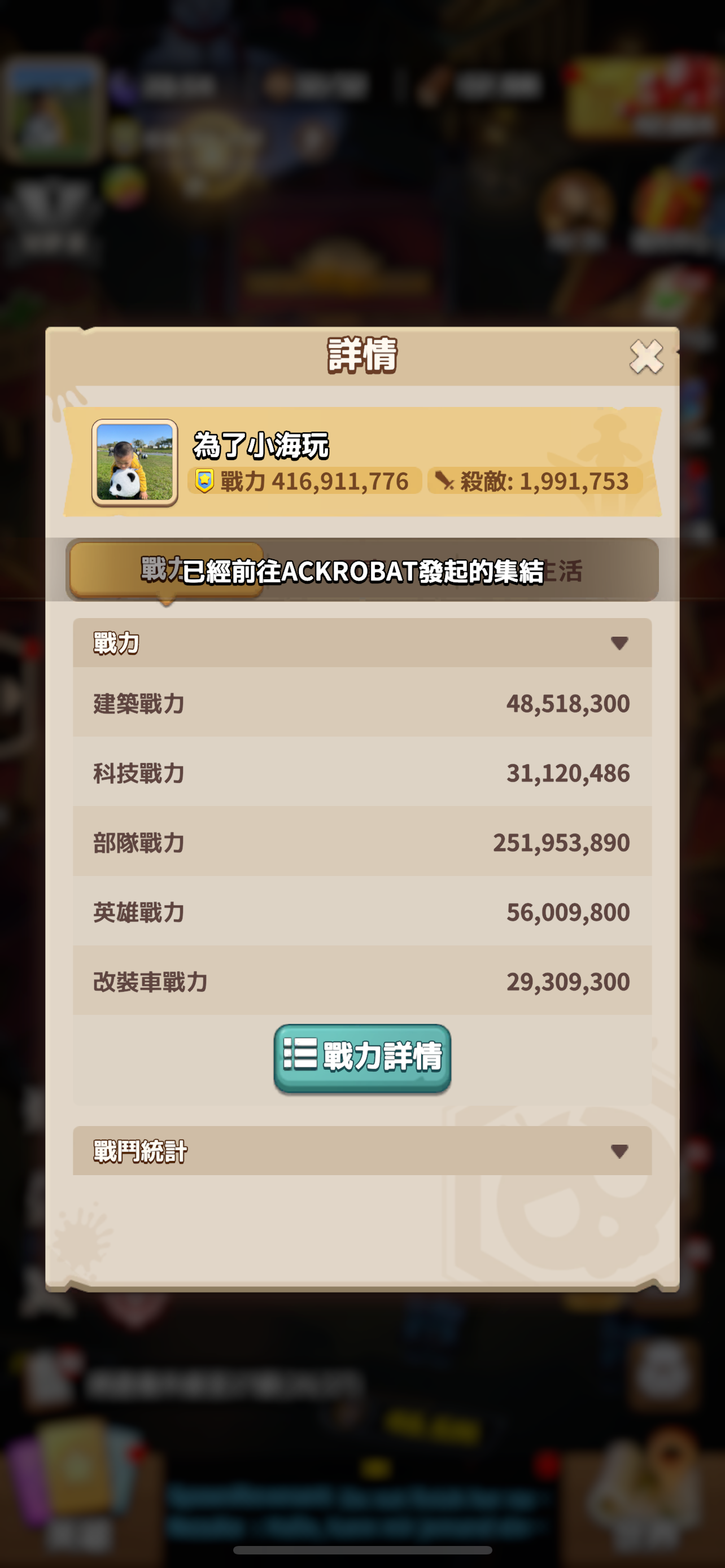Tap the player avatar of 為了小海玩
The image size is (725, 1568).
pos(134,463)
